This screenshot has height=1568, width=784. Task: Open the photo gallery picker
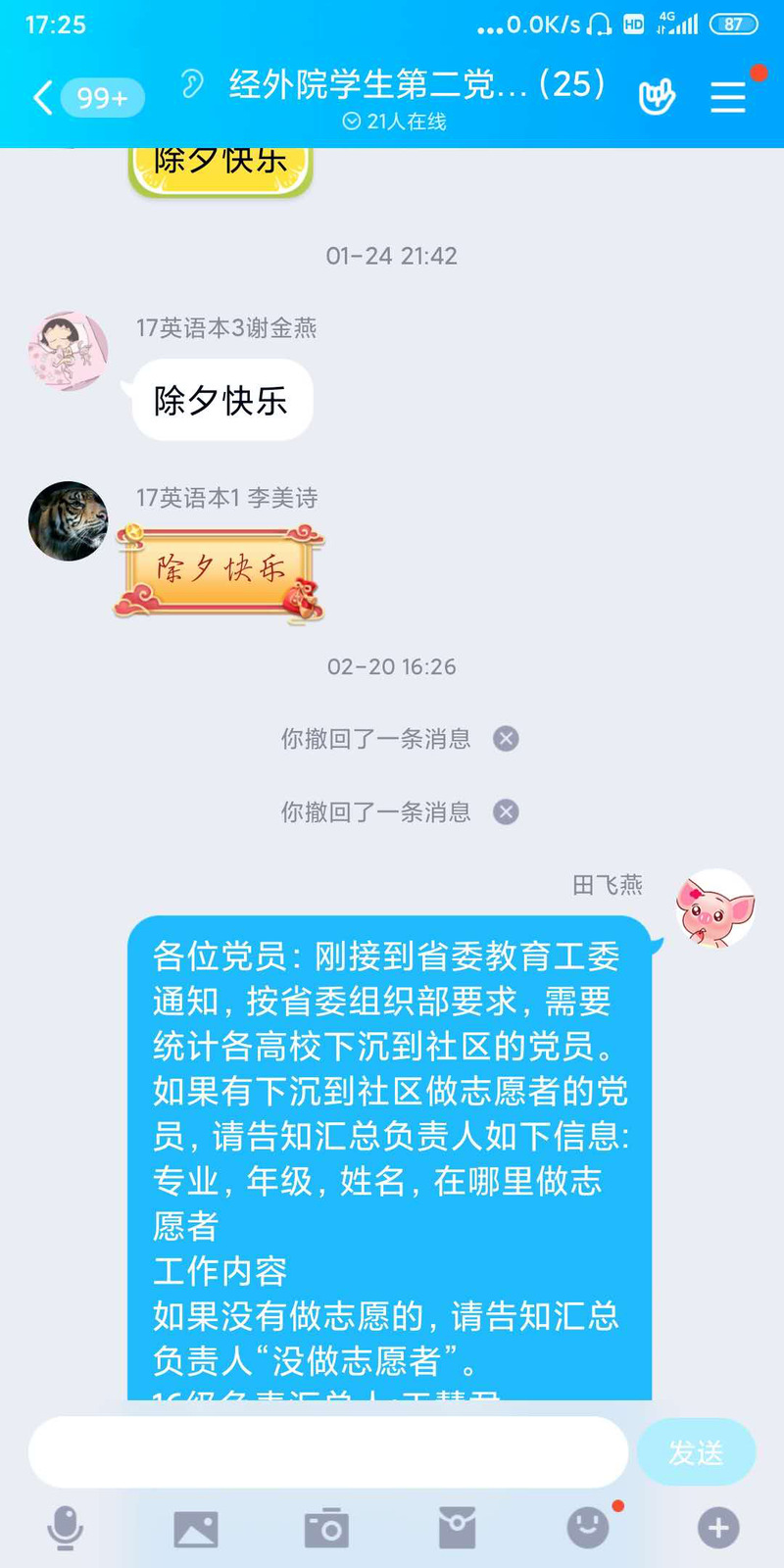click(196, 1528)
